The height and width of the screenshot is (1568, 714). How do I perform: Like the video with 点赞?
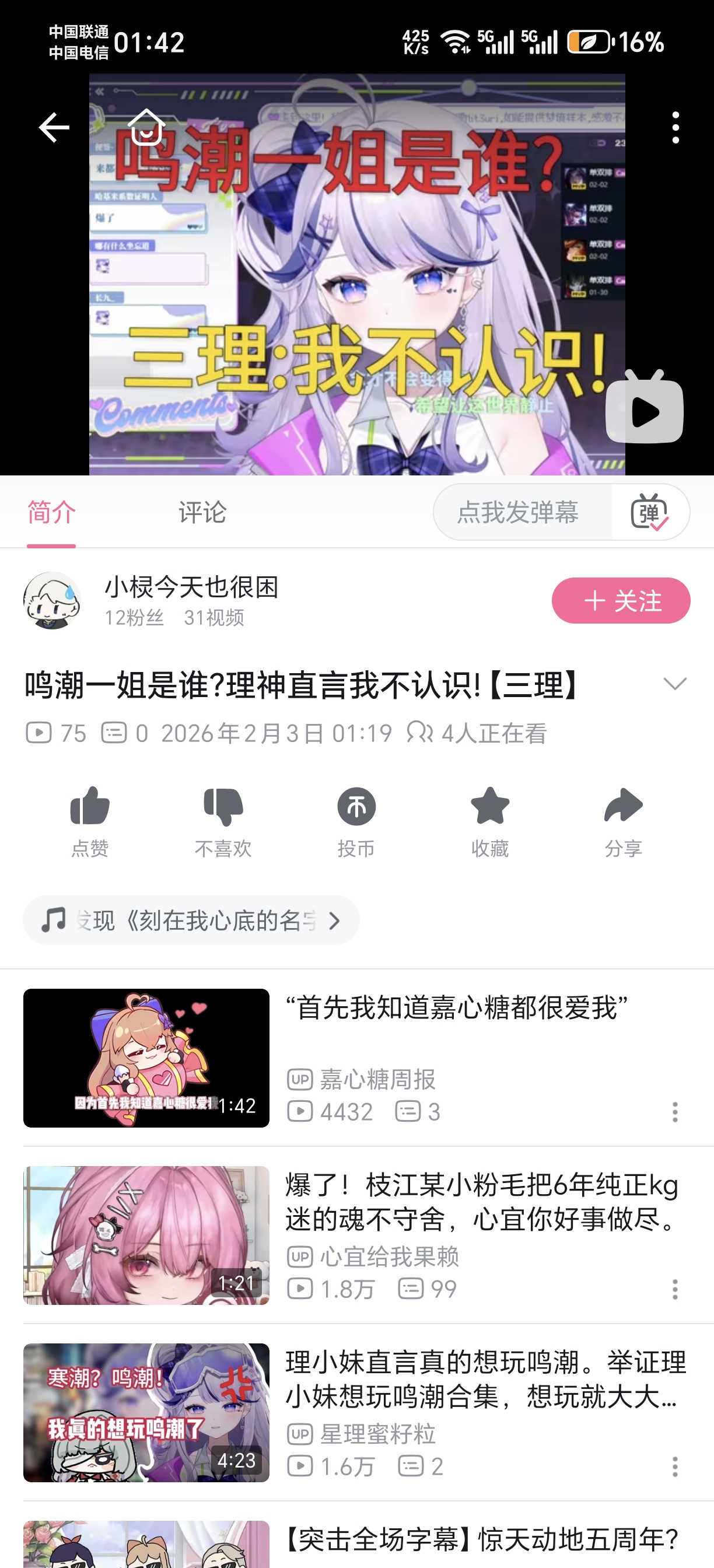click(89, 822)
